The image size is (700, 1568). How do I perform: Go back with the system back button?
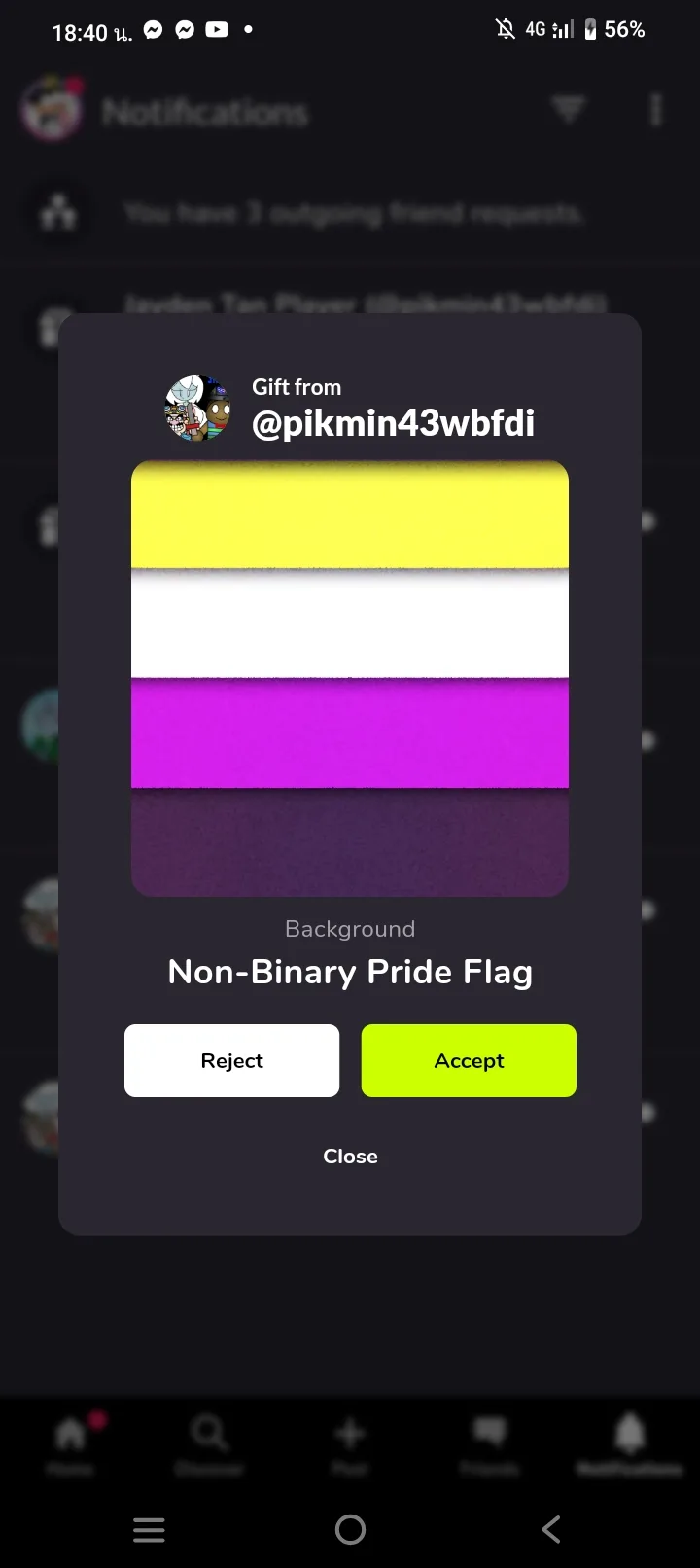[x=551, y=1529]
